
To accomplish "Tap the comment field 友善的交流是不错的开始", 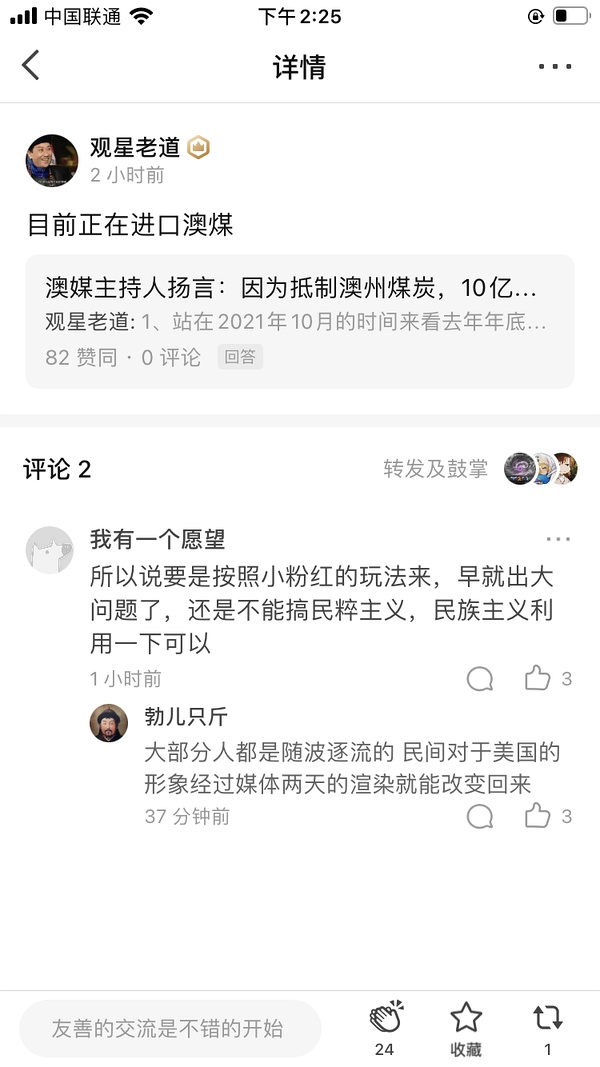I will pyautogui.click(x=170, y=1028).
